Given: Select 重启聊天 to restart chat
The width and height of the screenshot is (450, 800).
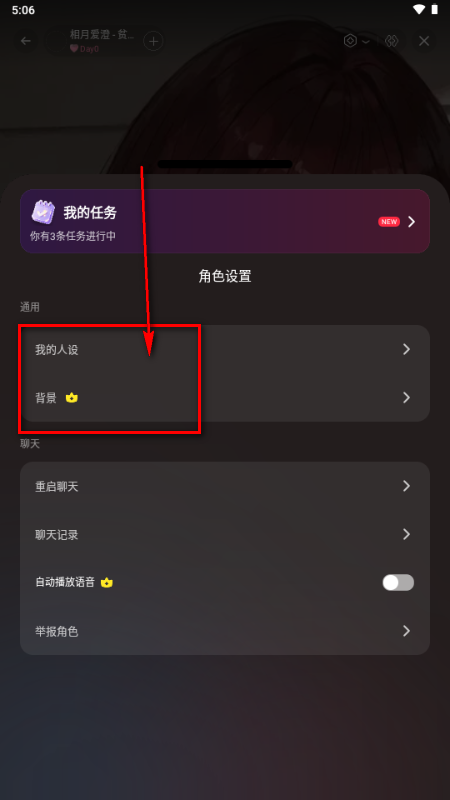Looking at the screenshot, I should [x=225, y=486].
